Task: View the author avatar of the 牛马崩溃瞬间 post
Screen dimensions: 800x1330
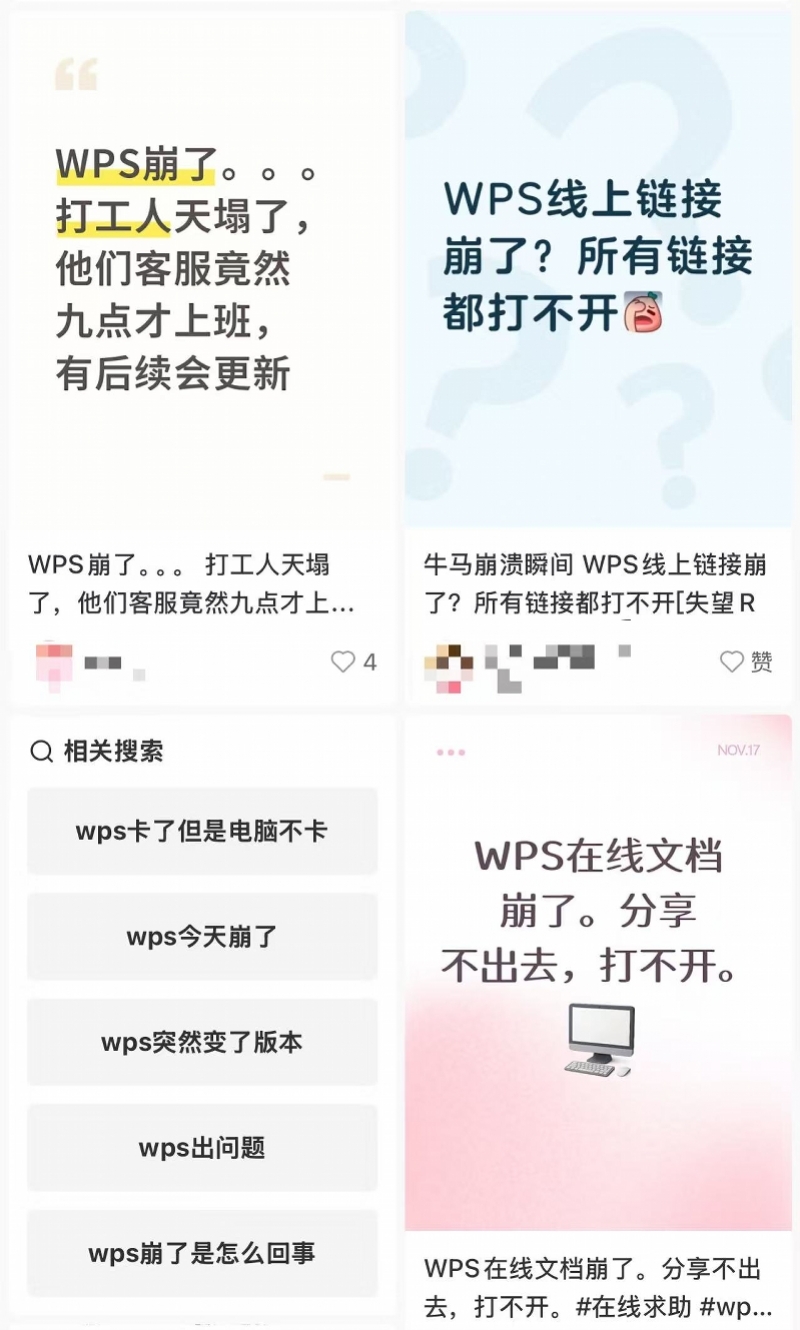Action: [x=448, y=664]
